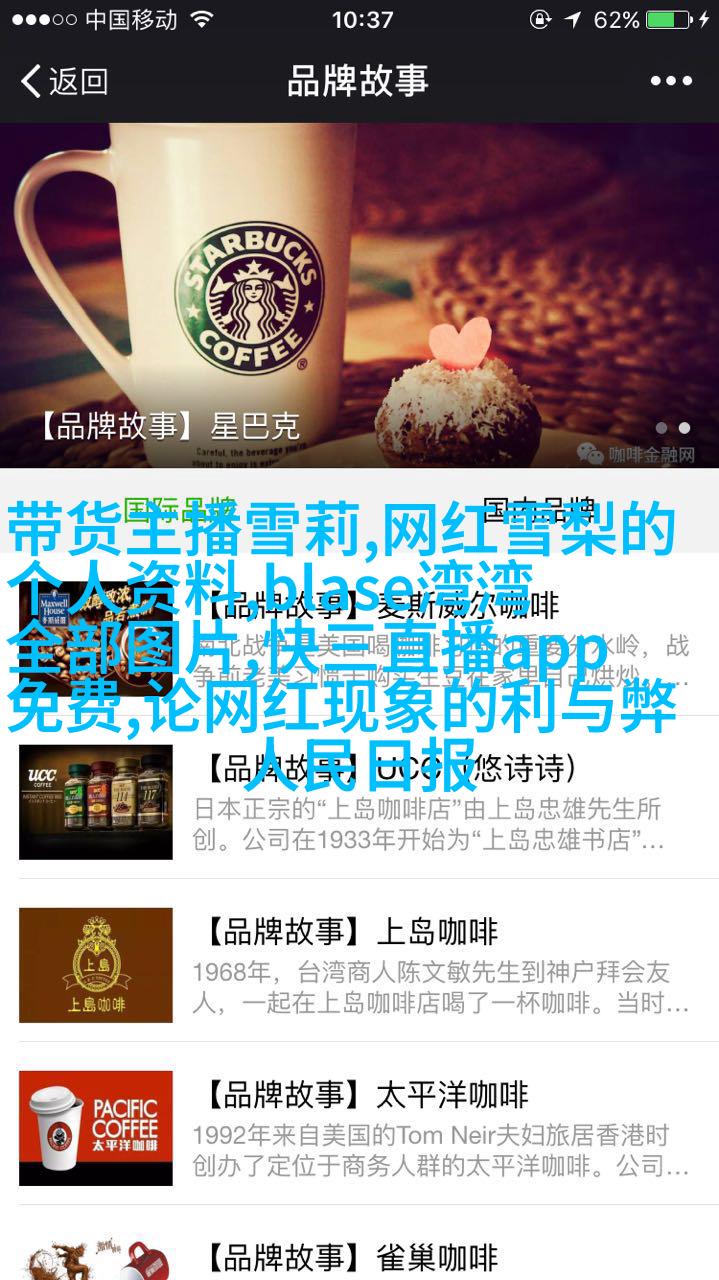Image resolution: width=719 pixels, height=1280 pixels.
Task: Open the three-dot overflow menu
Action: coord(671,81)
